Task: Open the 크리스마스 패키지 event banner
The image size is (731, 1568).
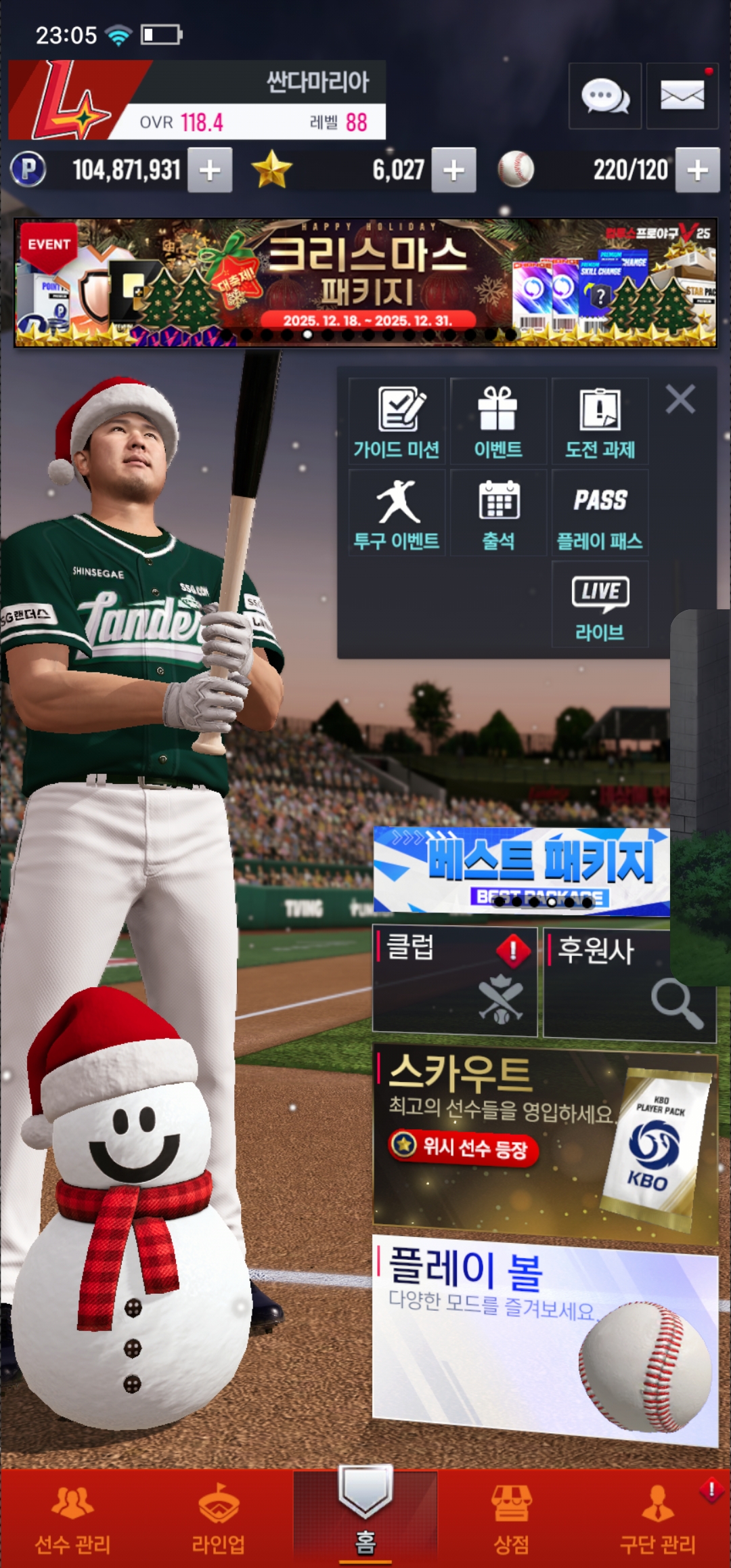Action: [365, 282]
